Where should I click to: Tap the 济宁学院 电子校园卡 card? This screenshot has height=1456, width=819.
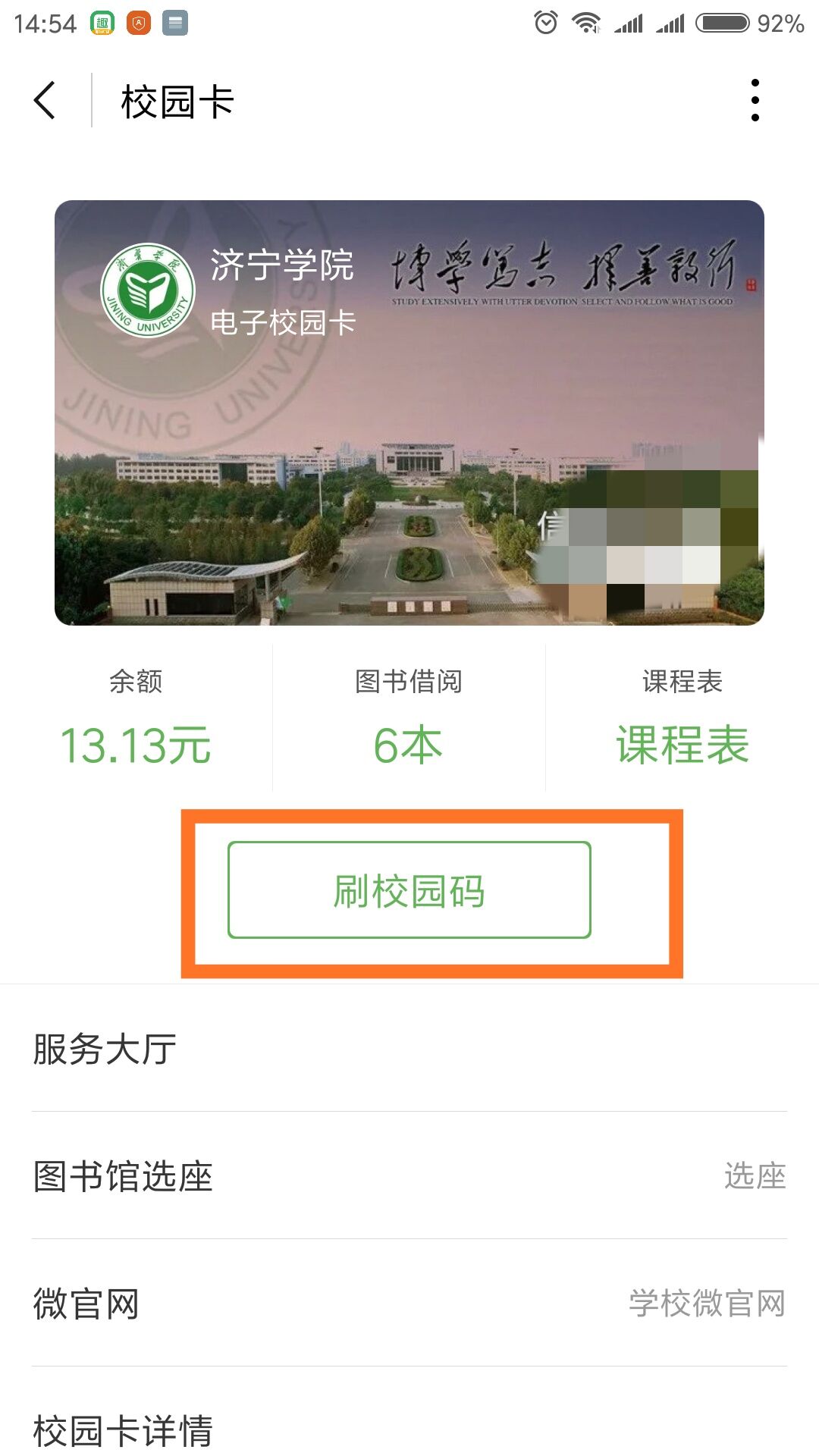(409, 413)
